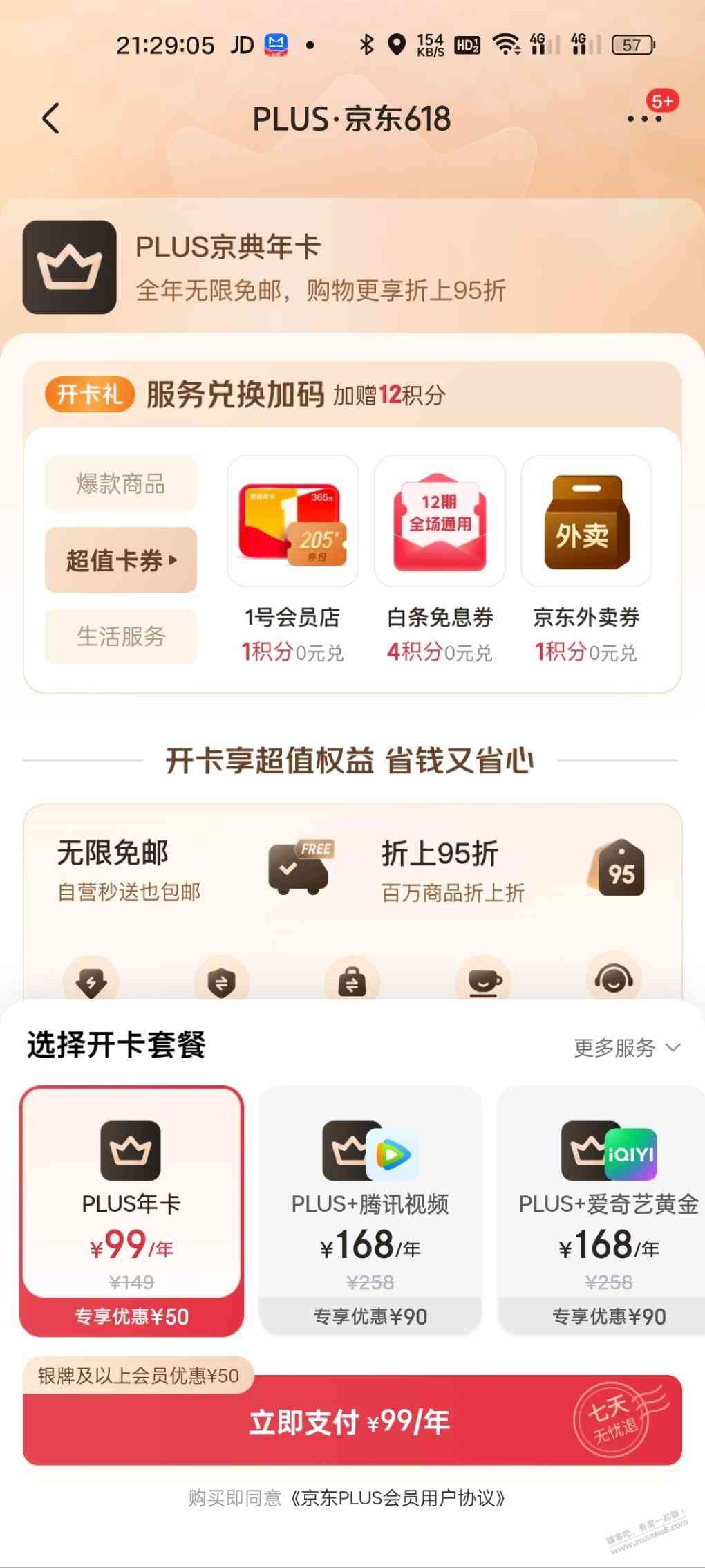Image resolution: width=705 pixels, height=1568 pixels.
Task: Switch to the 爆款商品 tab
Action: click(x=121, y=484)
